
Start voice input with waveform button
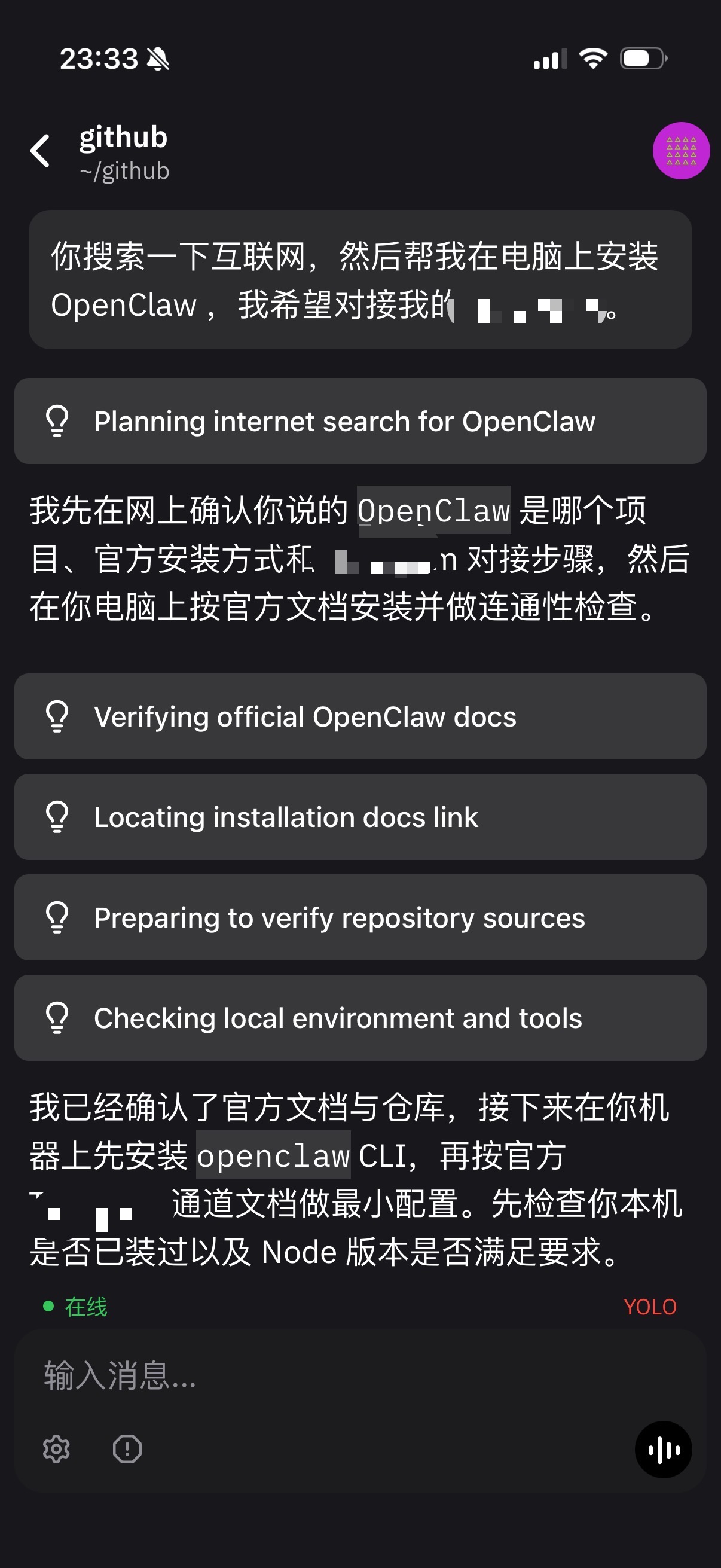(663, 1450)
